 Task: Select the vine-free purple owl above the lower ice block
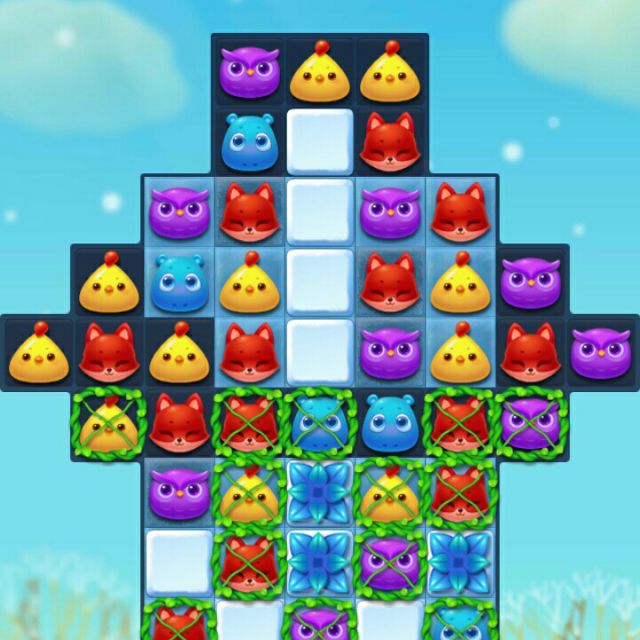(179, 493)
